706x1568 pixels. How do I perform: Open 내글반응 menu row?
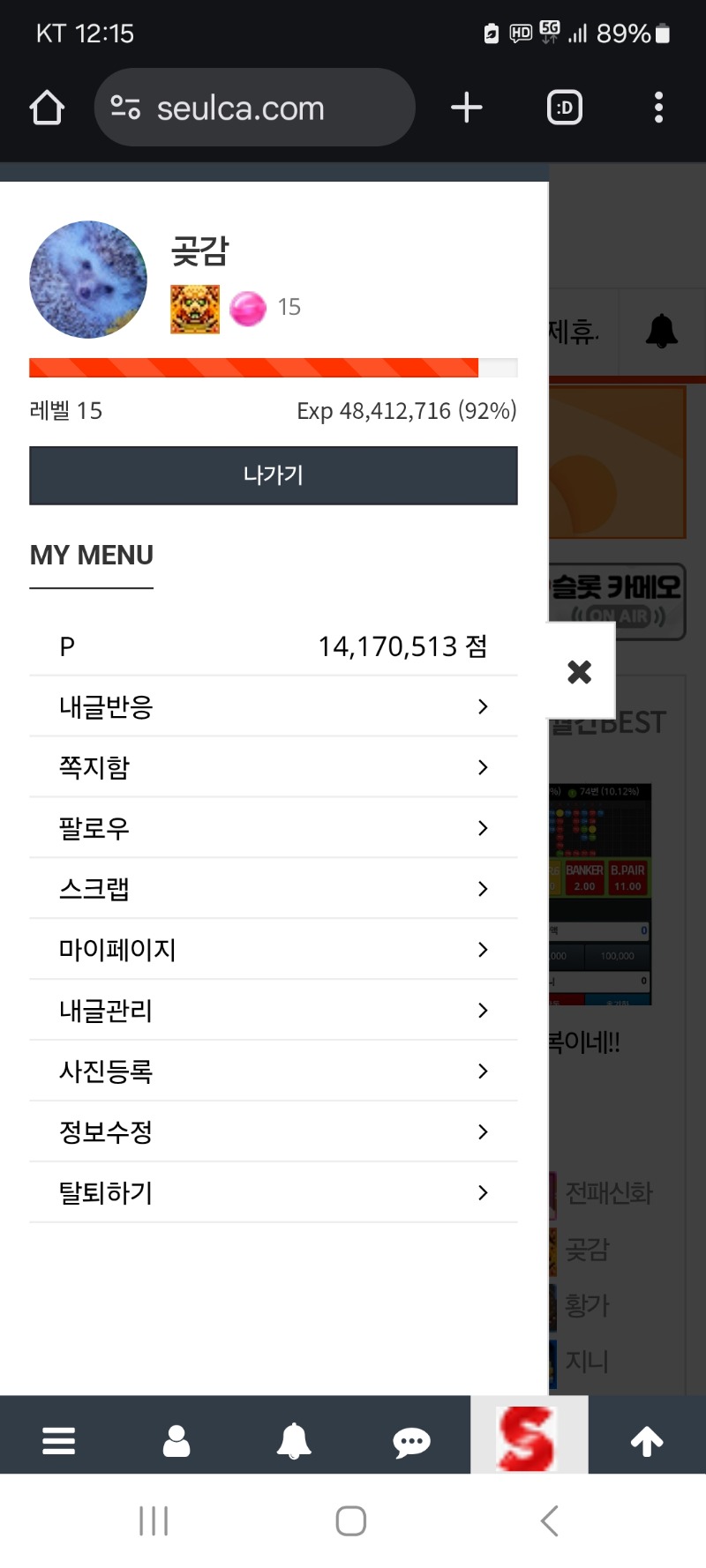click(273, 706)
